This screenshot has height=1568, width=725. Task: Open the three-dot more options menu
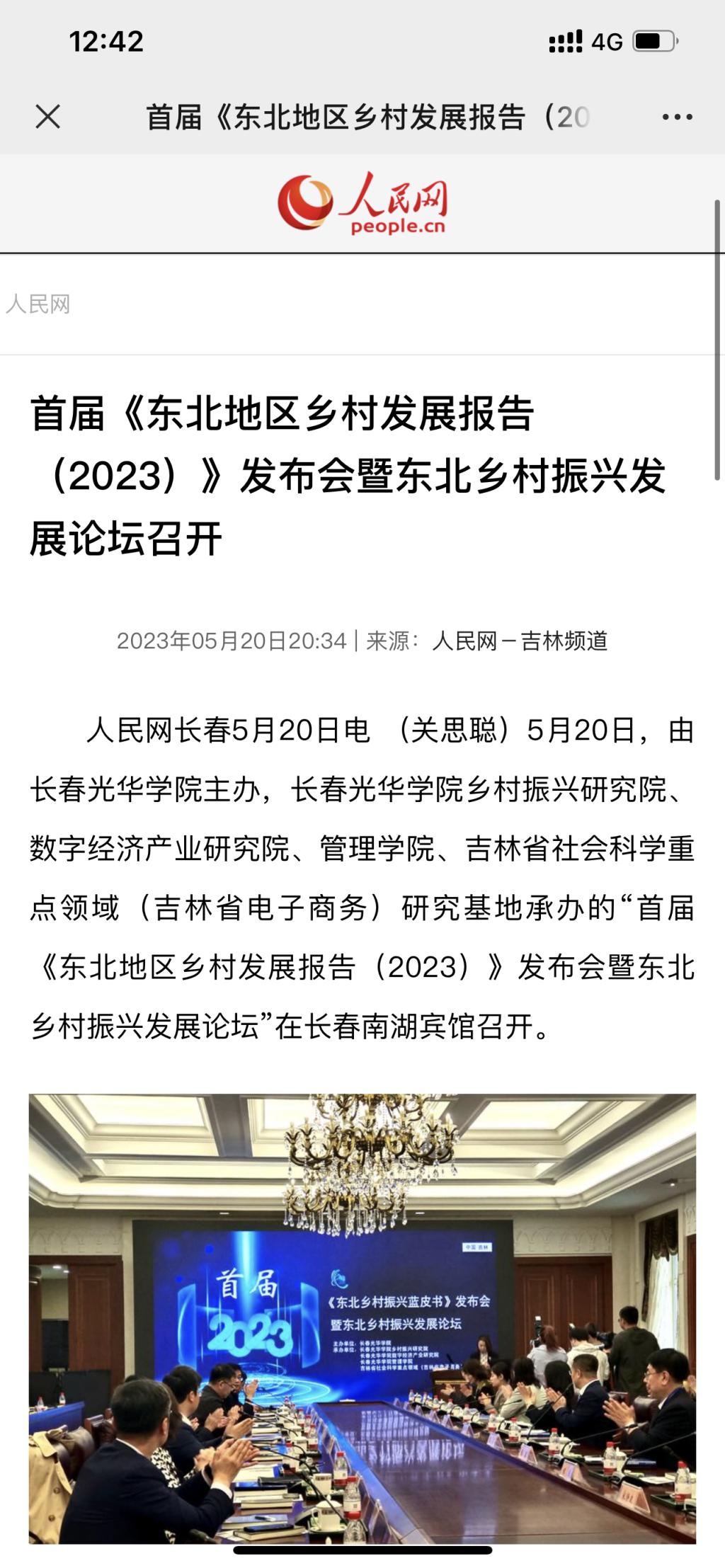coord(677,117)
